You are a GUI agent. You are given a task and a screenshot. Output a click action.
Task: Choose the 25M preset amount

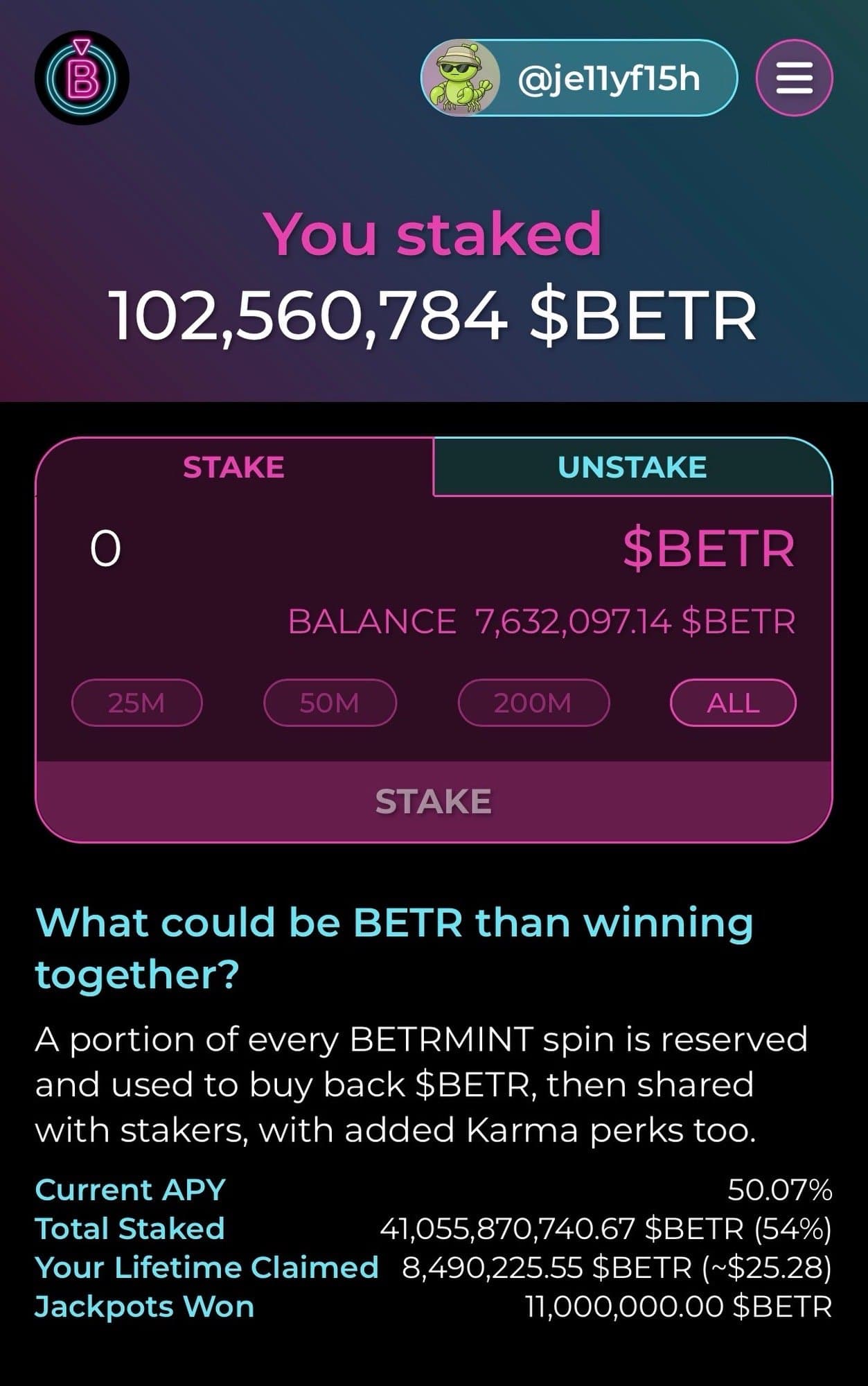(137, 703)
